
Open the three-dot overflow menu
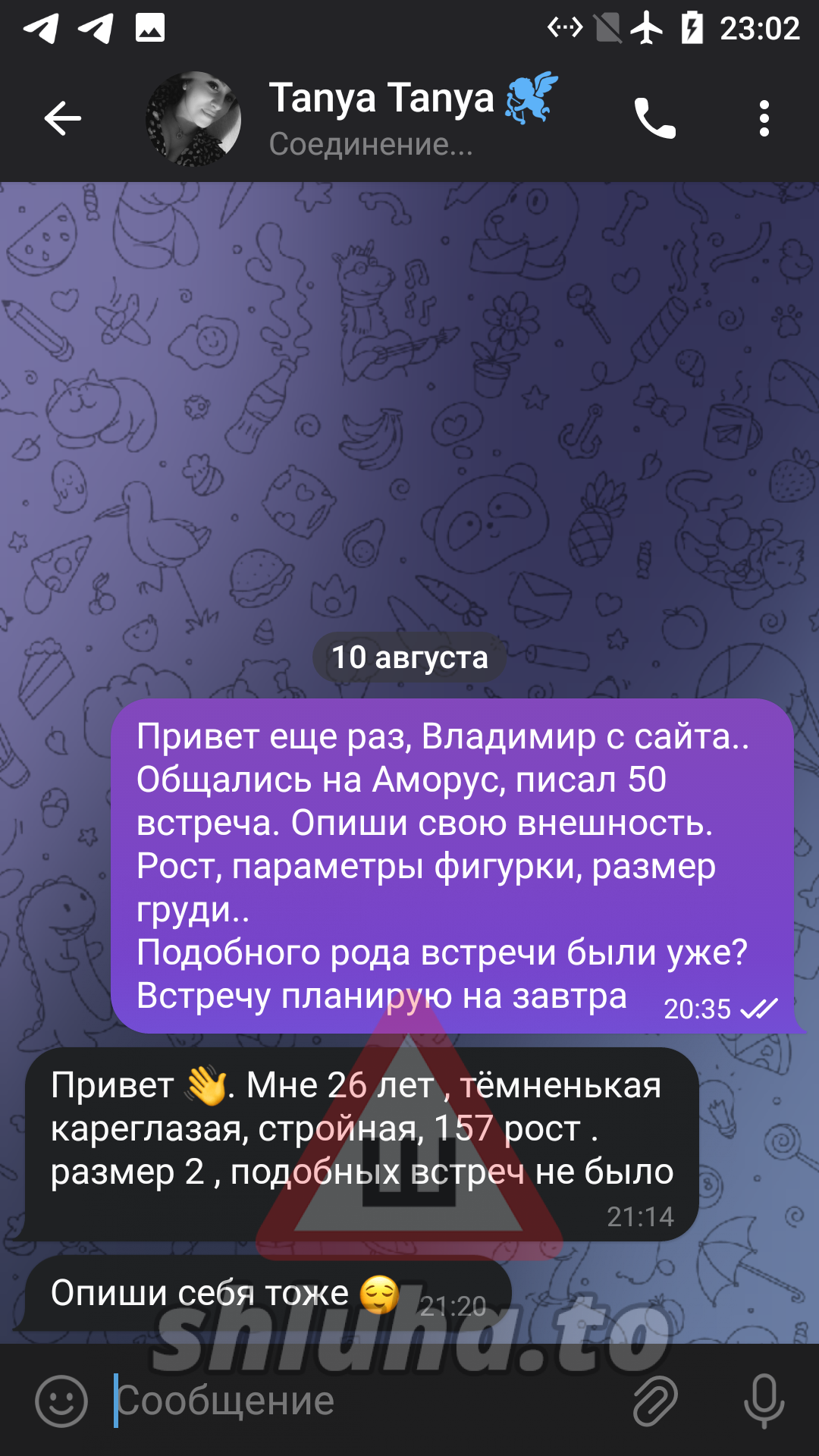[x=764, y=118]
